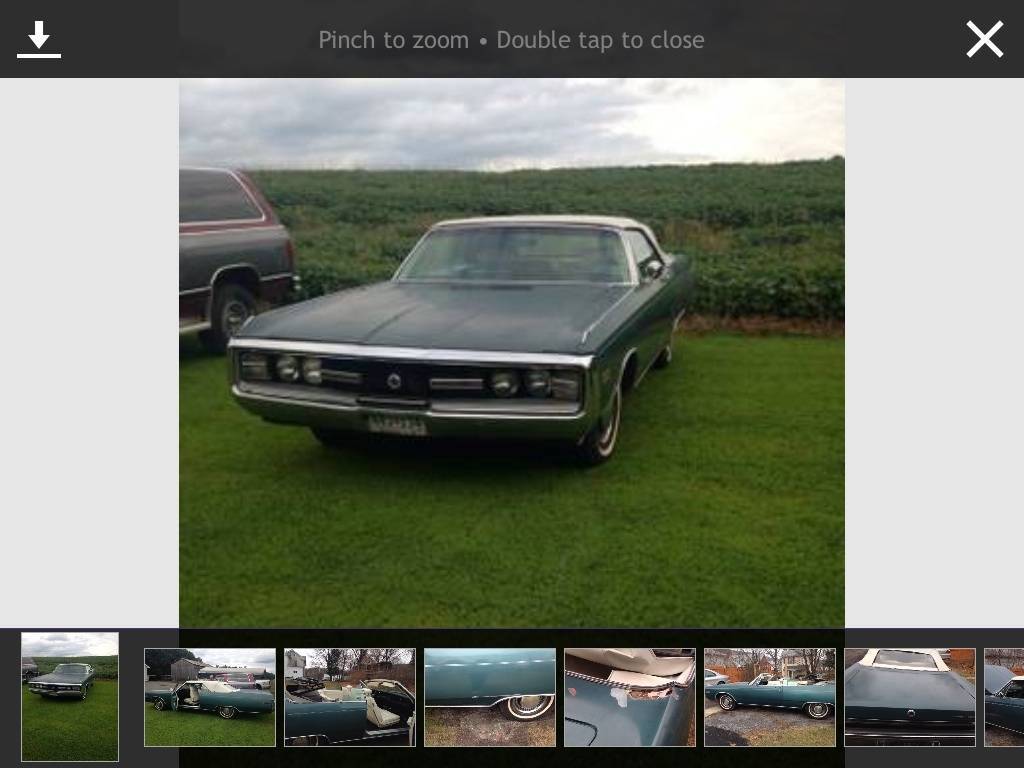The height and width of the screenshot is (768, 1024).
Task: Select the first thumbnail of car on grass
Action: tap(70, 696)
